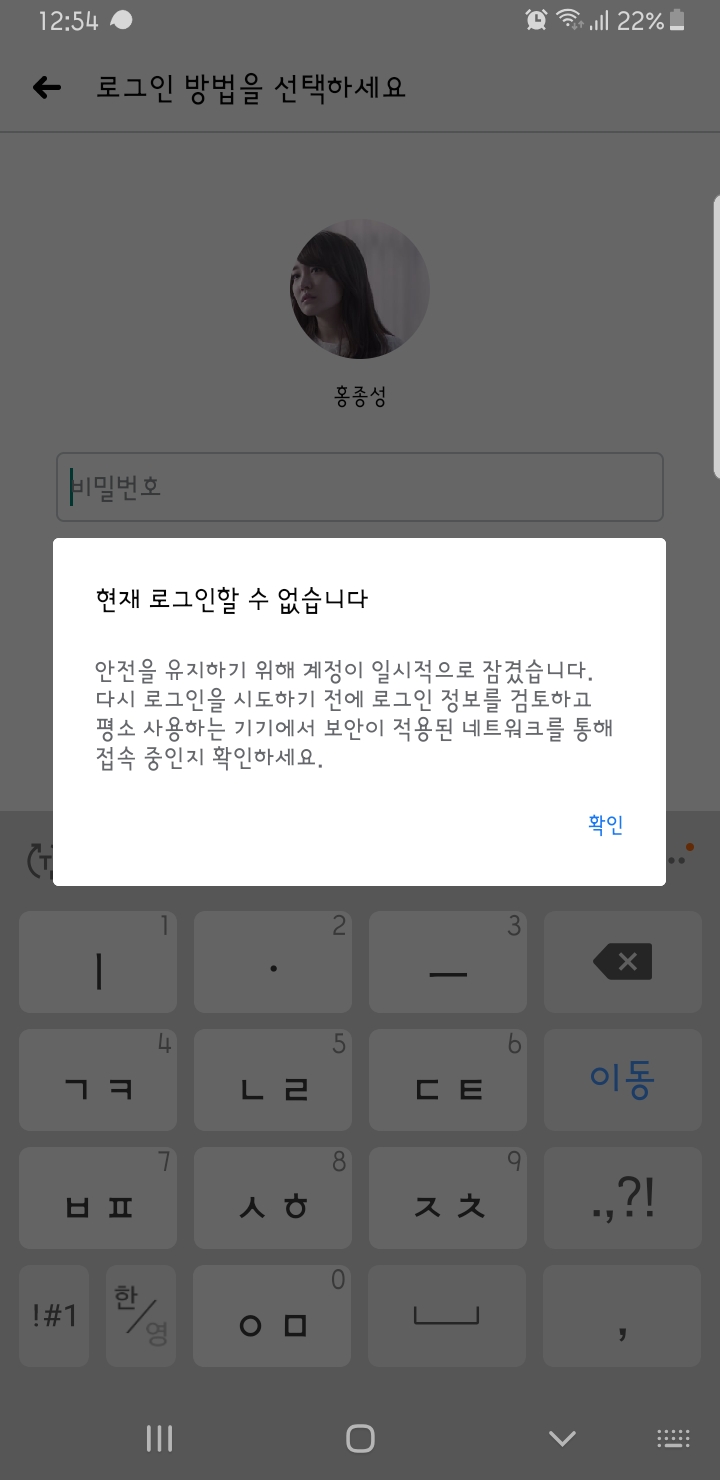Open the symbols keyboard with the !#1 key
This screenshot has height=1480, width=720.
(x=54, y=1316)
